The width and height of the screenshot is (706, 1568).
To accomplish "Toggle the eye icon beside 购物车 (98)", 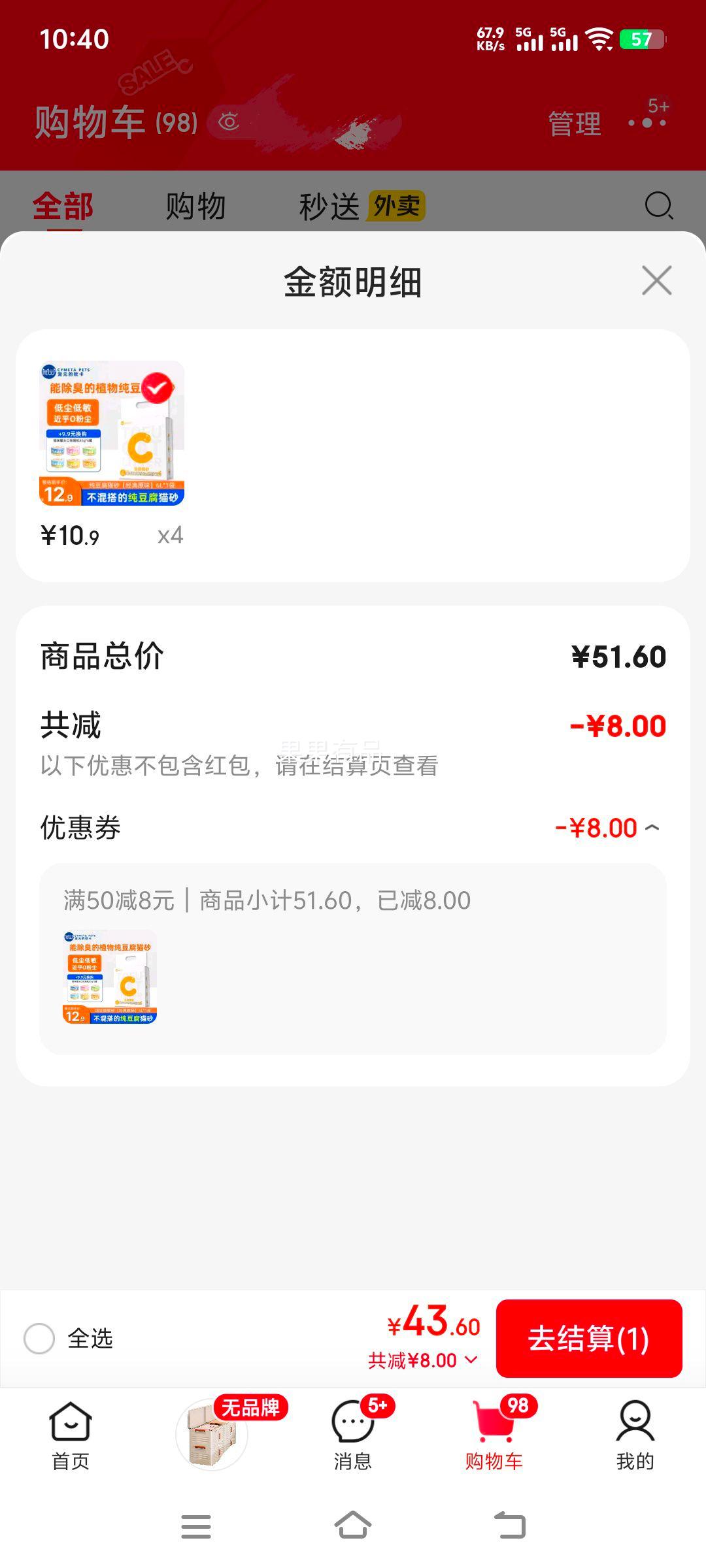I will pos(229,121).
